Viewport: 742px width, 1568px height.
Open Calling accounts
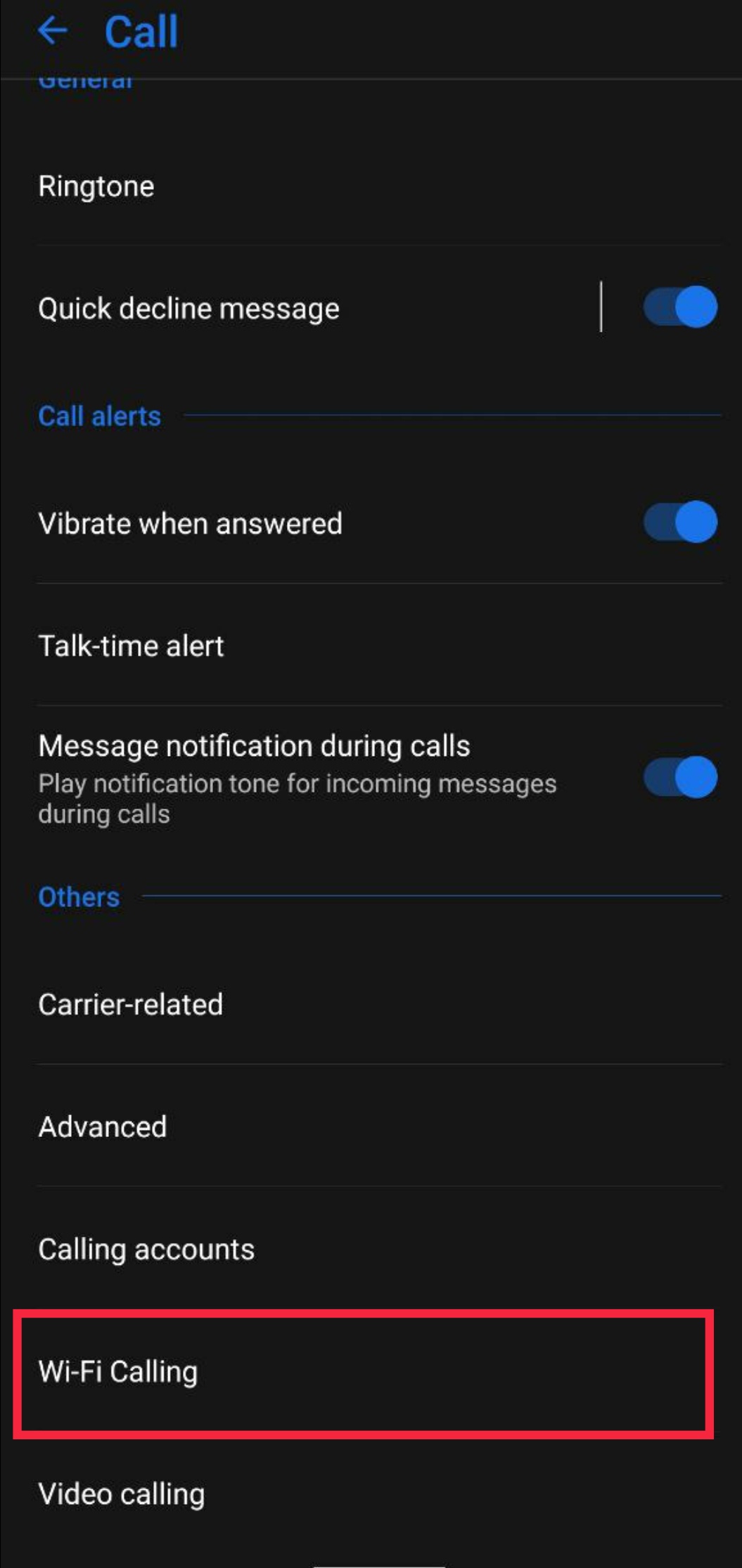tap(371, 1249)
